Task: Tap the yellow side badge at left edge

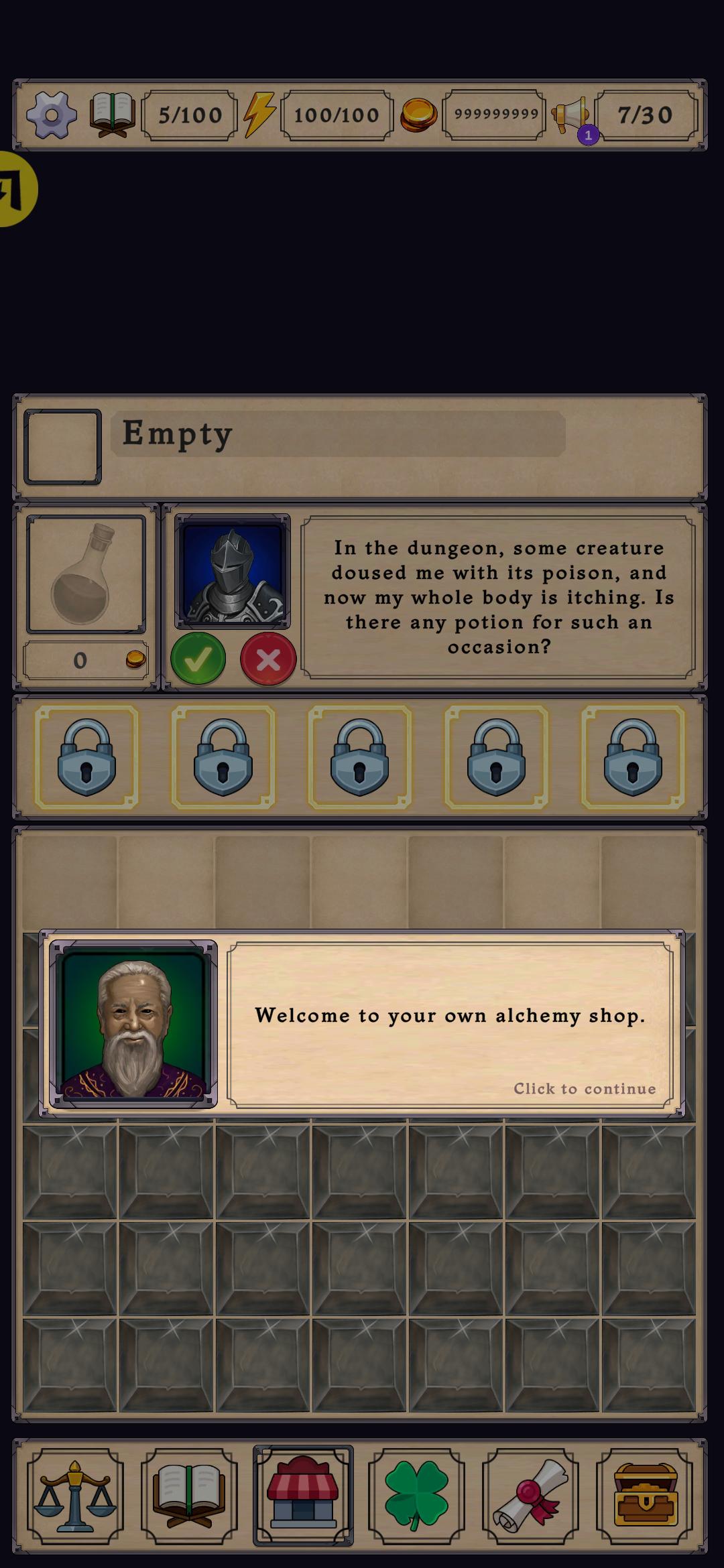Action: [x=15, y=190]
